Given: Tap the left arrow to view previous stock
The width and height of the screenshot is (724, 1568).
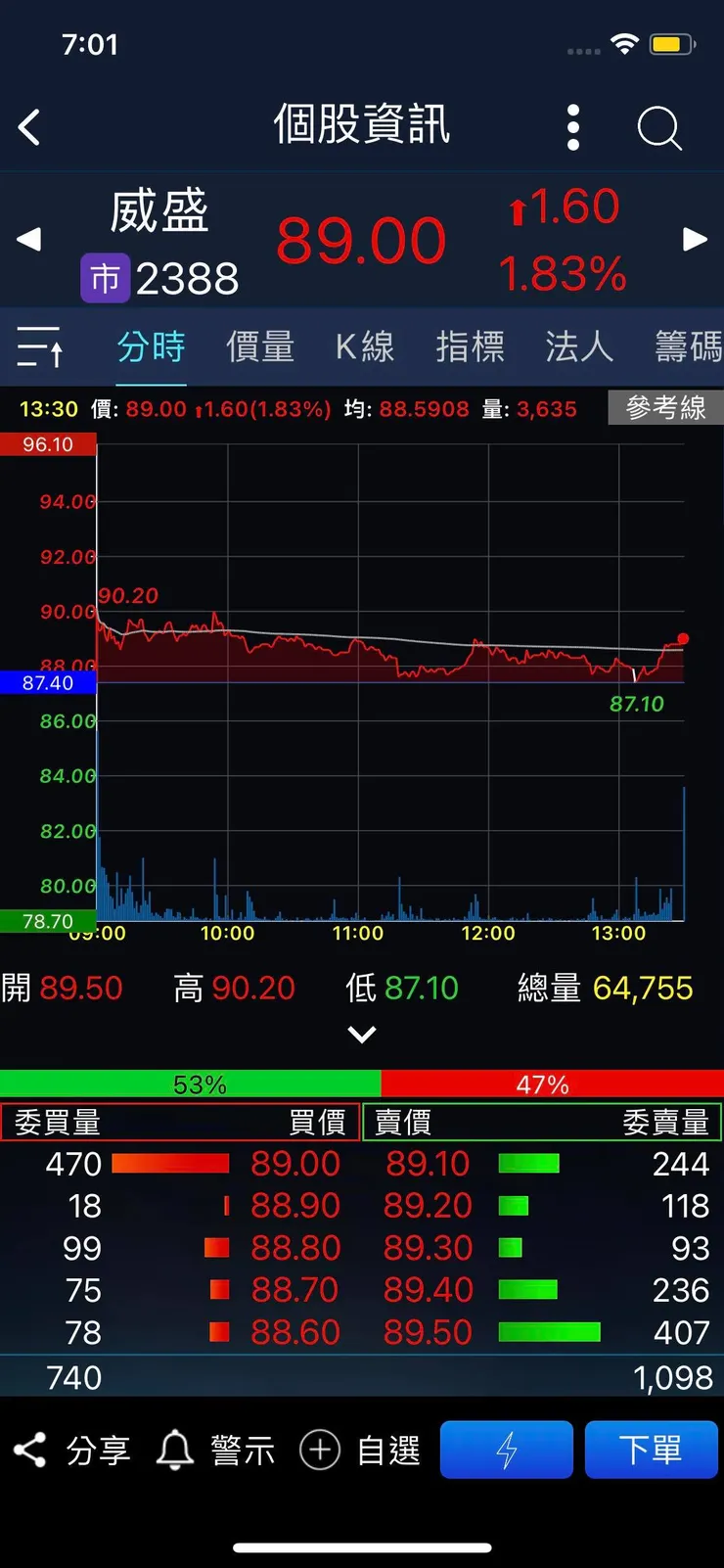Looking at the screenshot, I should coord(28,240).
